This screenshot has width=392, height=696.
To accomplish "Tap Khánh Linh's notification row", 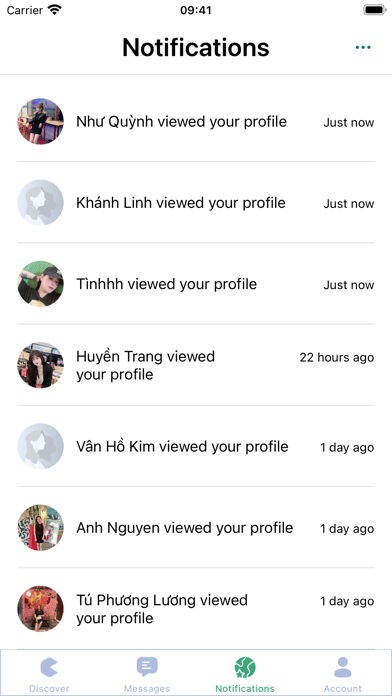I will pos(196,203).
